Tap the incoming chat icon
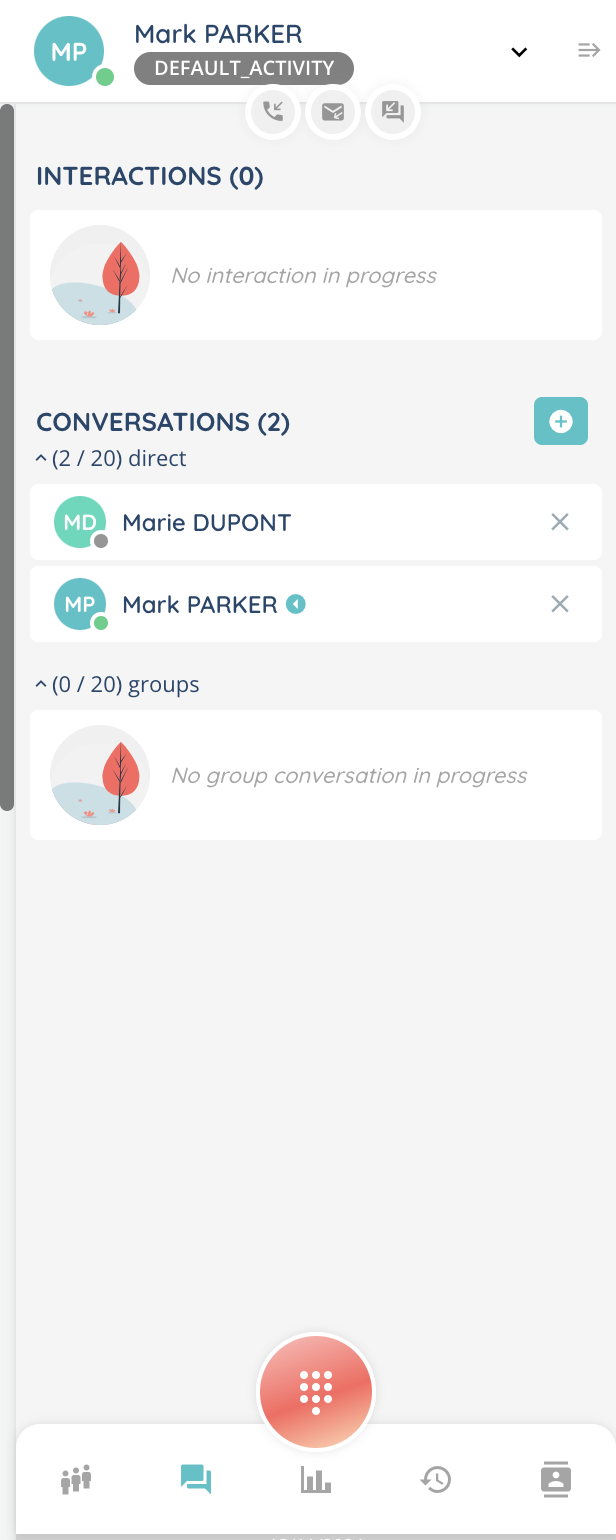Viewport: 616px width, 1540px height. click(x=393, y=113)
